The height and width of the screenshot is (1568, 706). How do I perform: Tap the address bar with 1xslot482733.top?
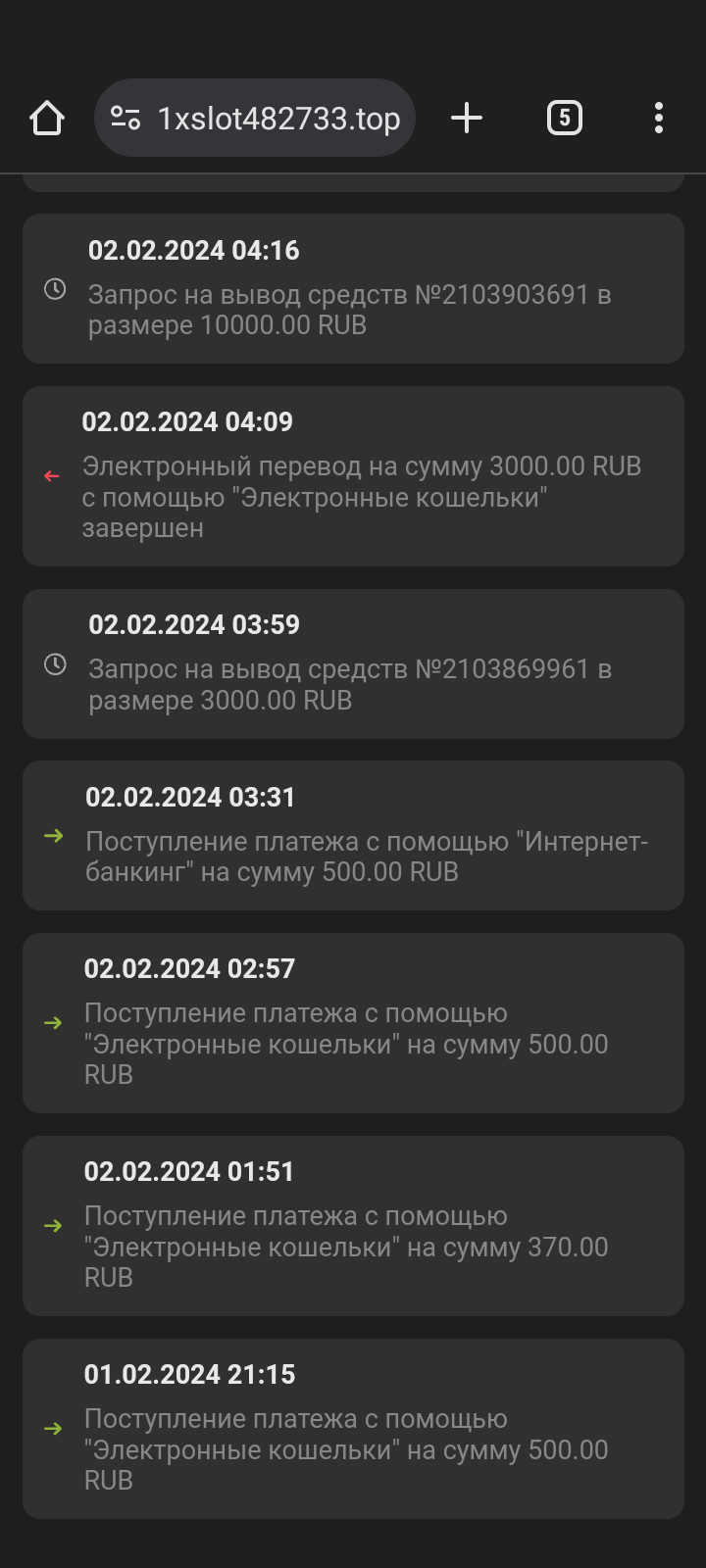click(x=279, y=119)
